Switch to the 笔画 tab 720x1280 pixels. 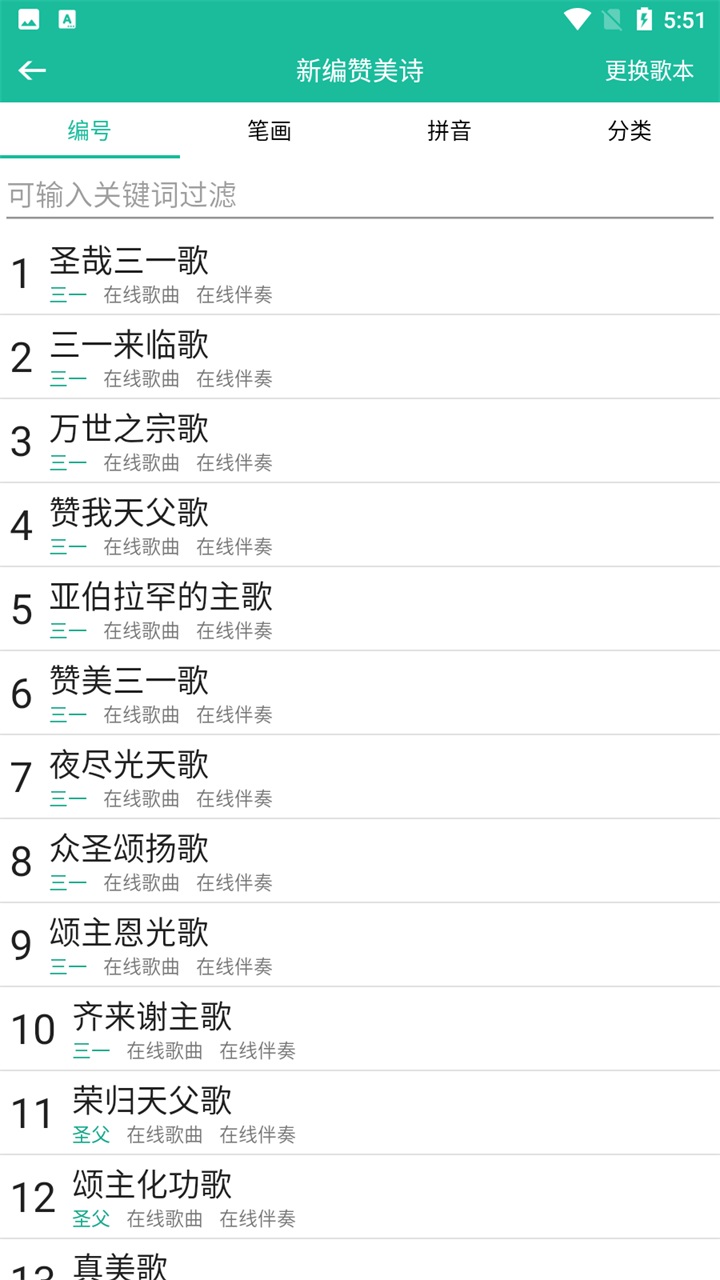(x=270, y=130)
